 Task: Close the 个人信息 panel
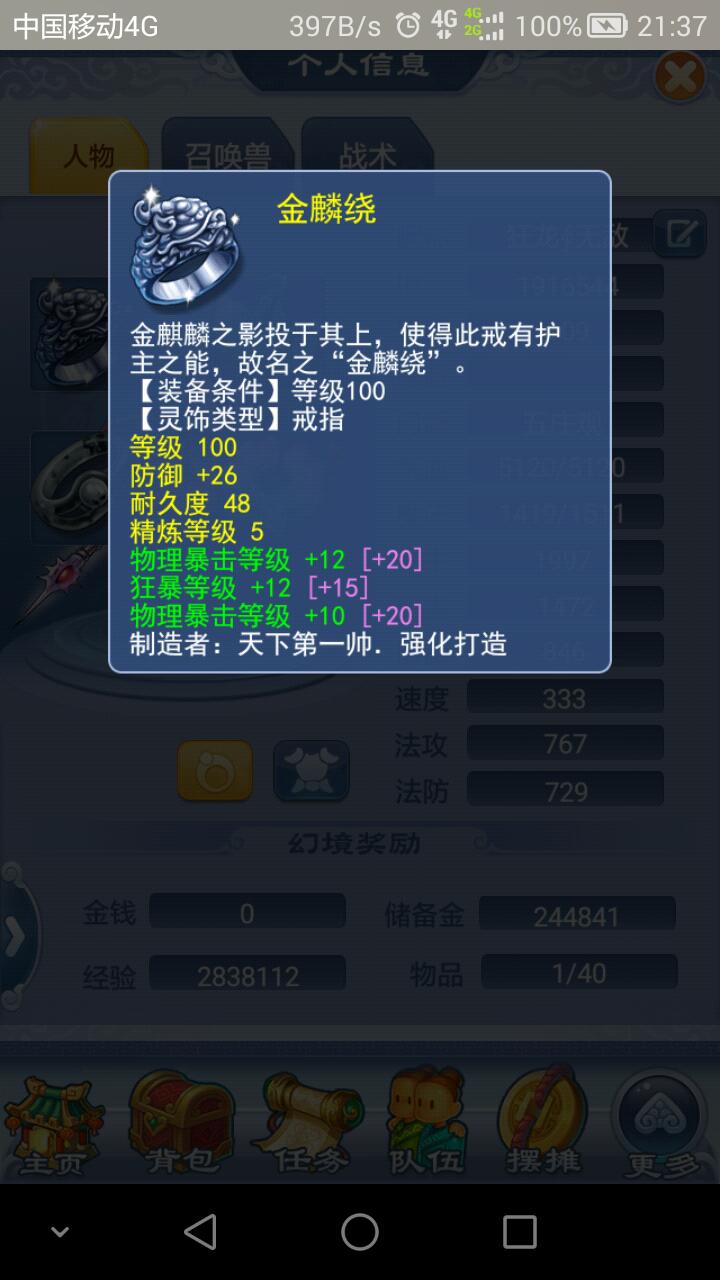(679, 77)
